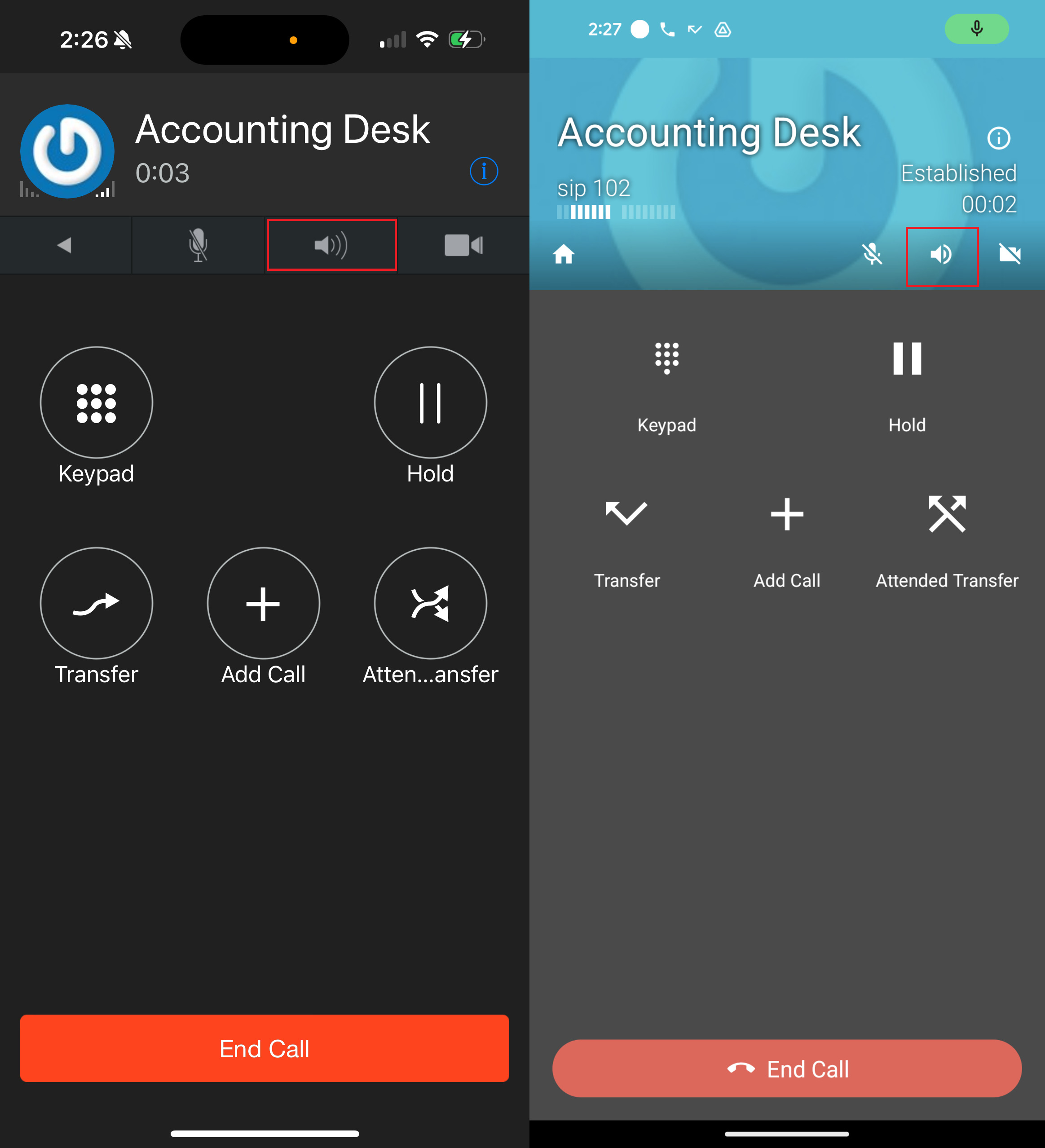1045x1148 pixels.
Task: Mute the microphone on the 0:03 call
Action: pyautogui.click(x=198, y=245)
